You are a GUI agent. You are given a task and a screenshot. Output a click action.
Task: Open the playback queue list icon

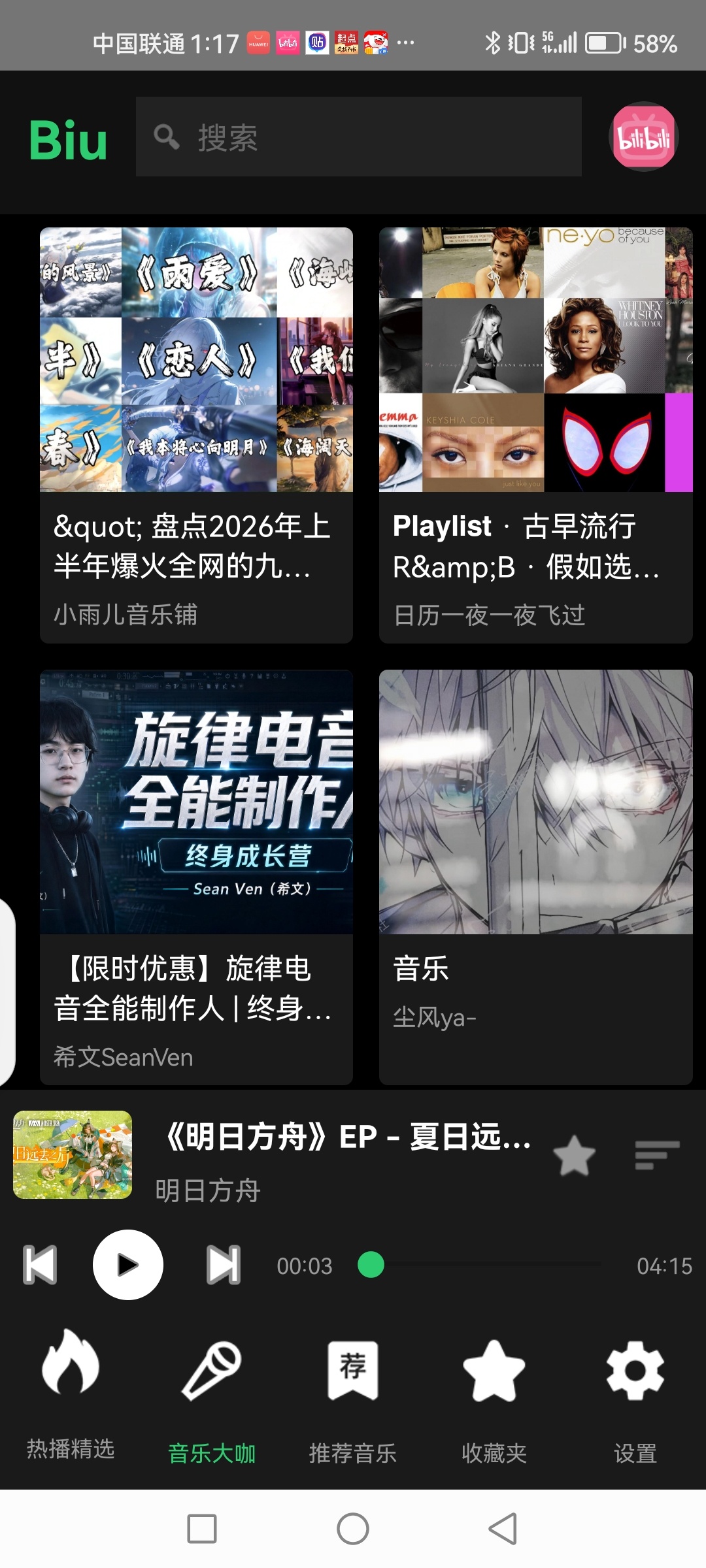657,1155
